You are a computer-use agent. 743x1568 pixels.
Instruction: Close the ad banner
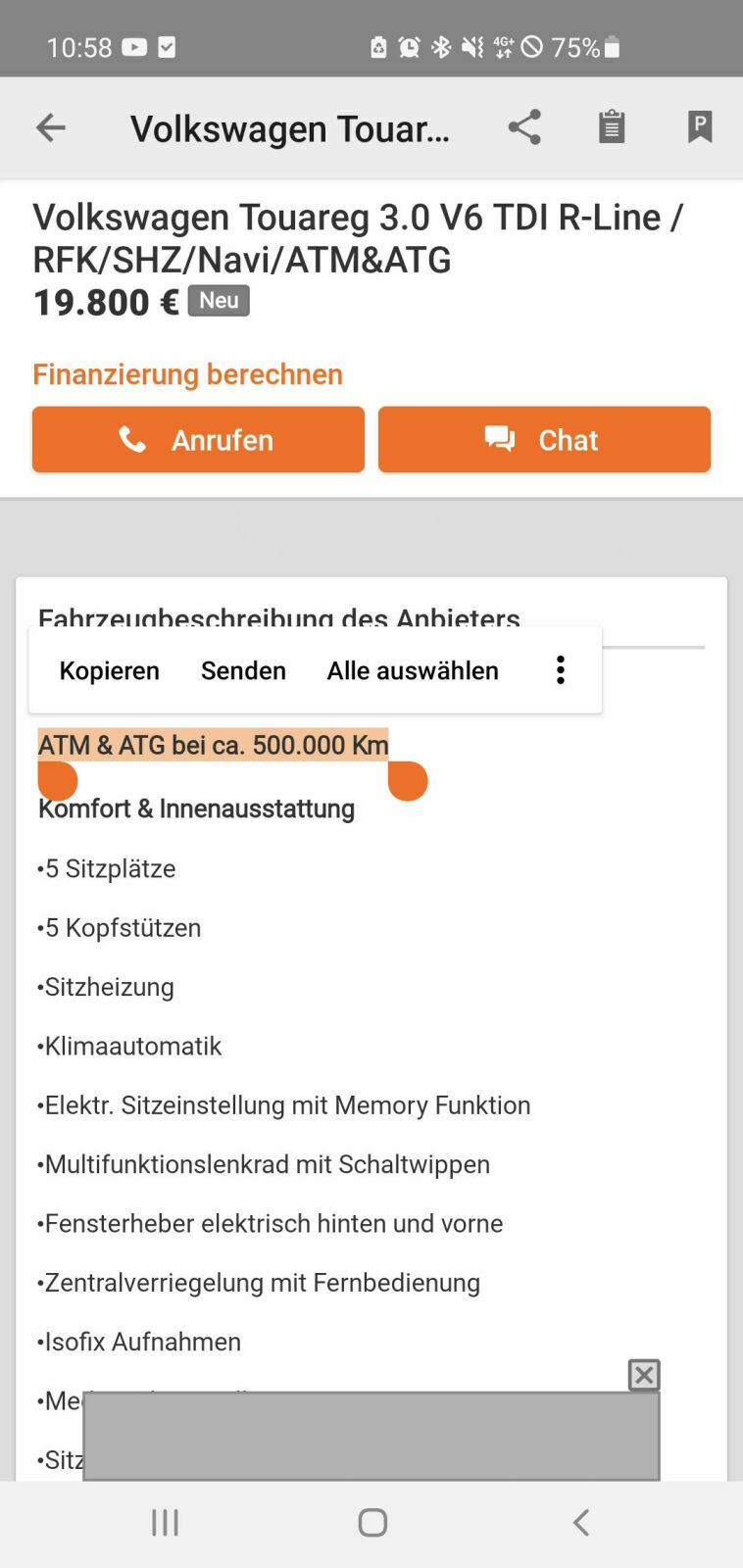pyautogui.click(x=644, y=1375)
